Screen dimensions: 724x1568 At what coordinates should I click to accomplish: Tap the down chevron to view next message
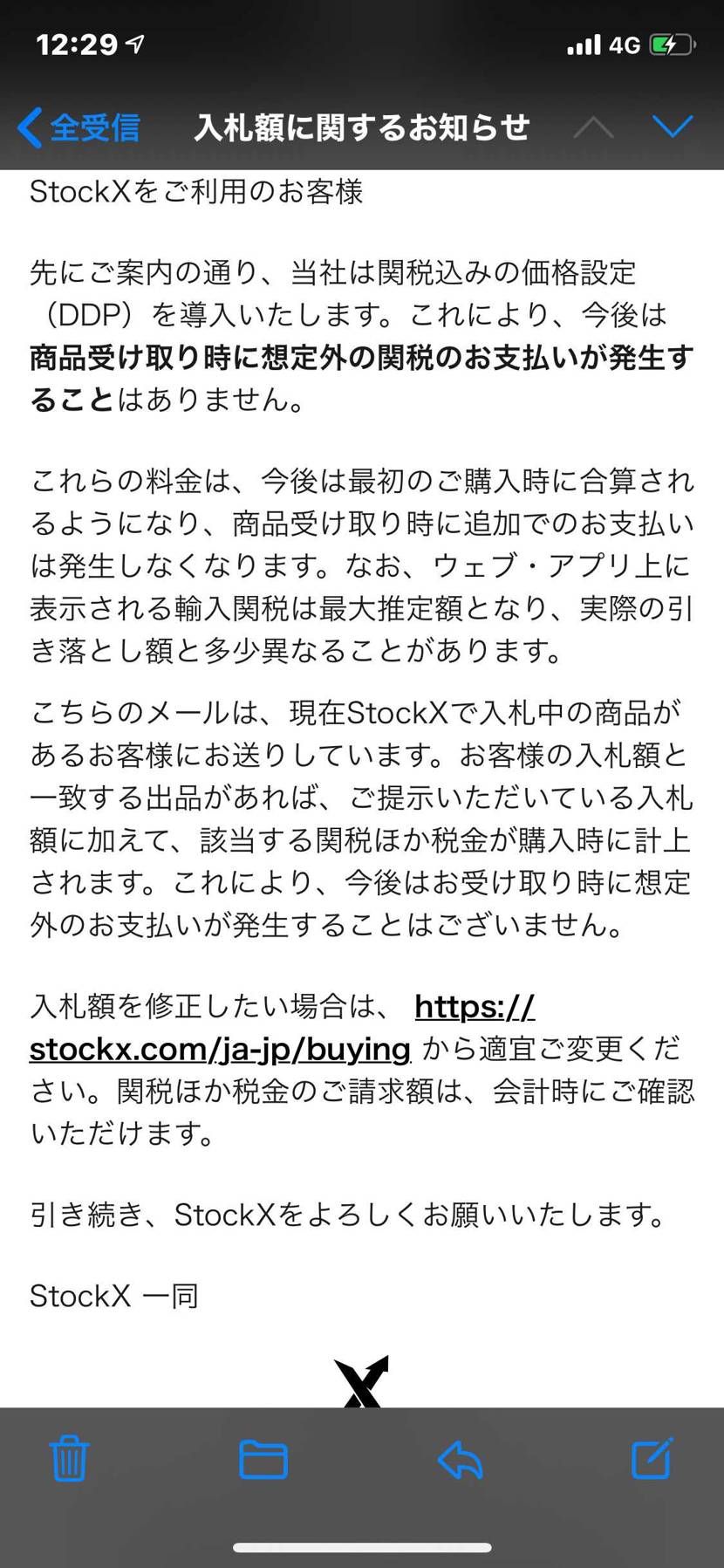[673, 126]
